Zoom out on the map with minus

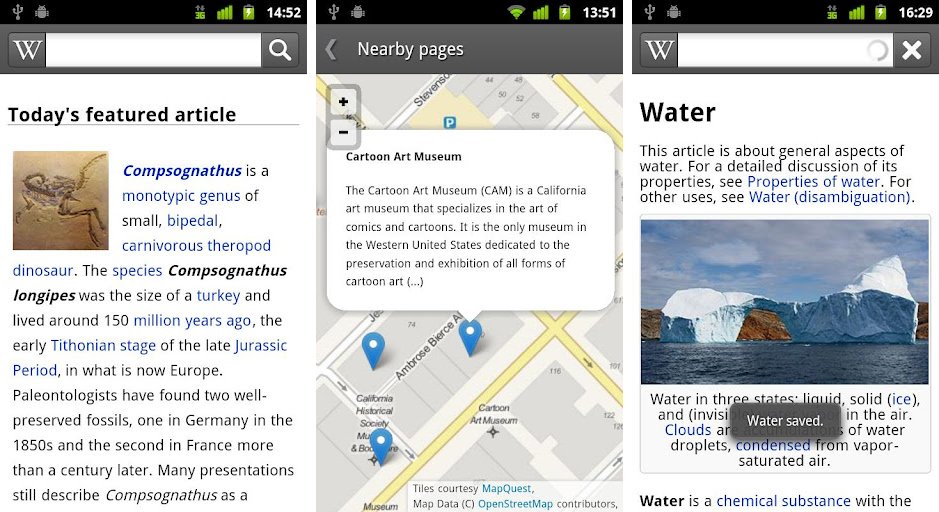(x=343, y=132)
